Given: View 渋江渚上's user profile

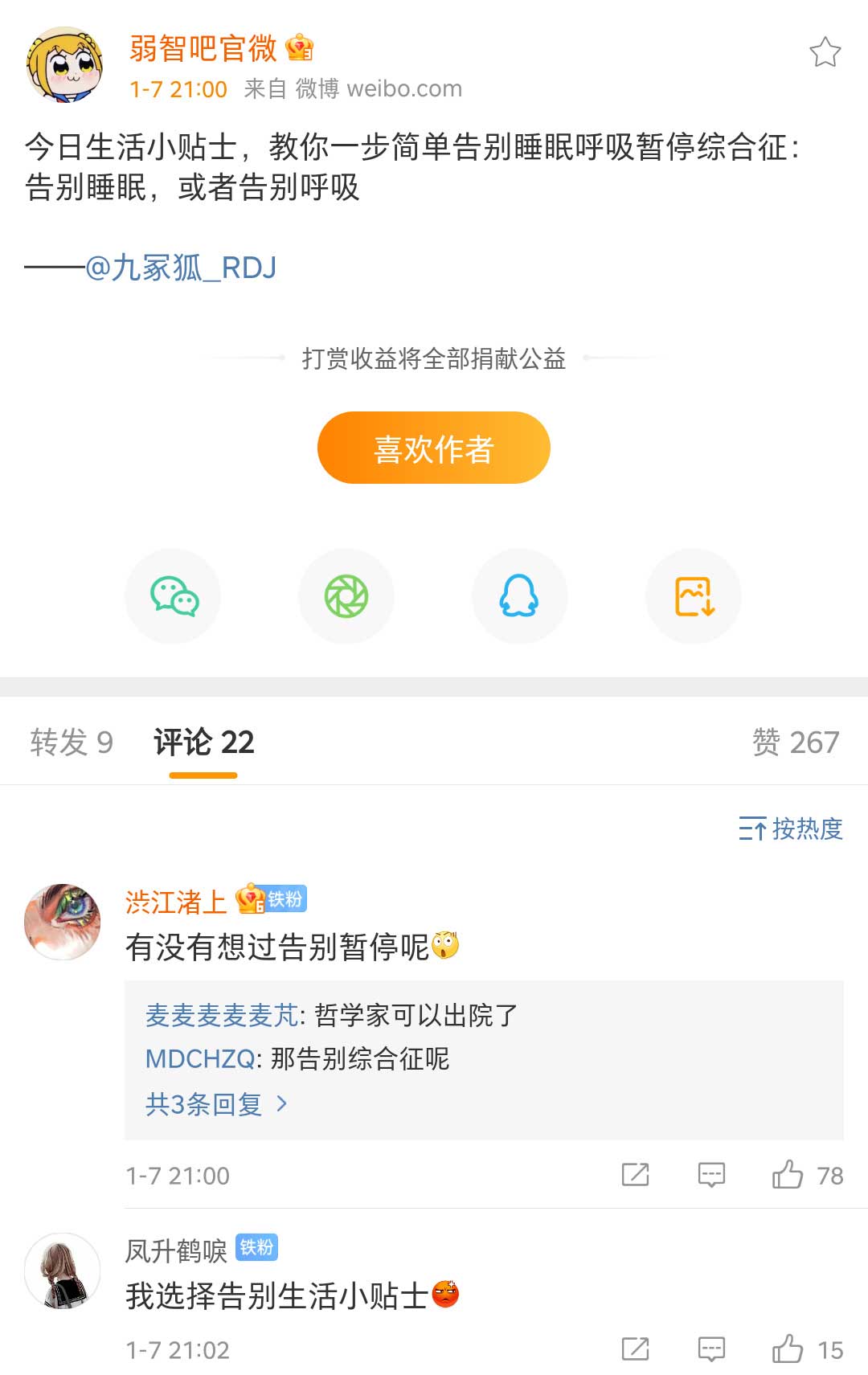Looking at the screenshot, I should [x=63, y=922].
